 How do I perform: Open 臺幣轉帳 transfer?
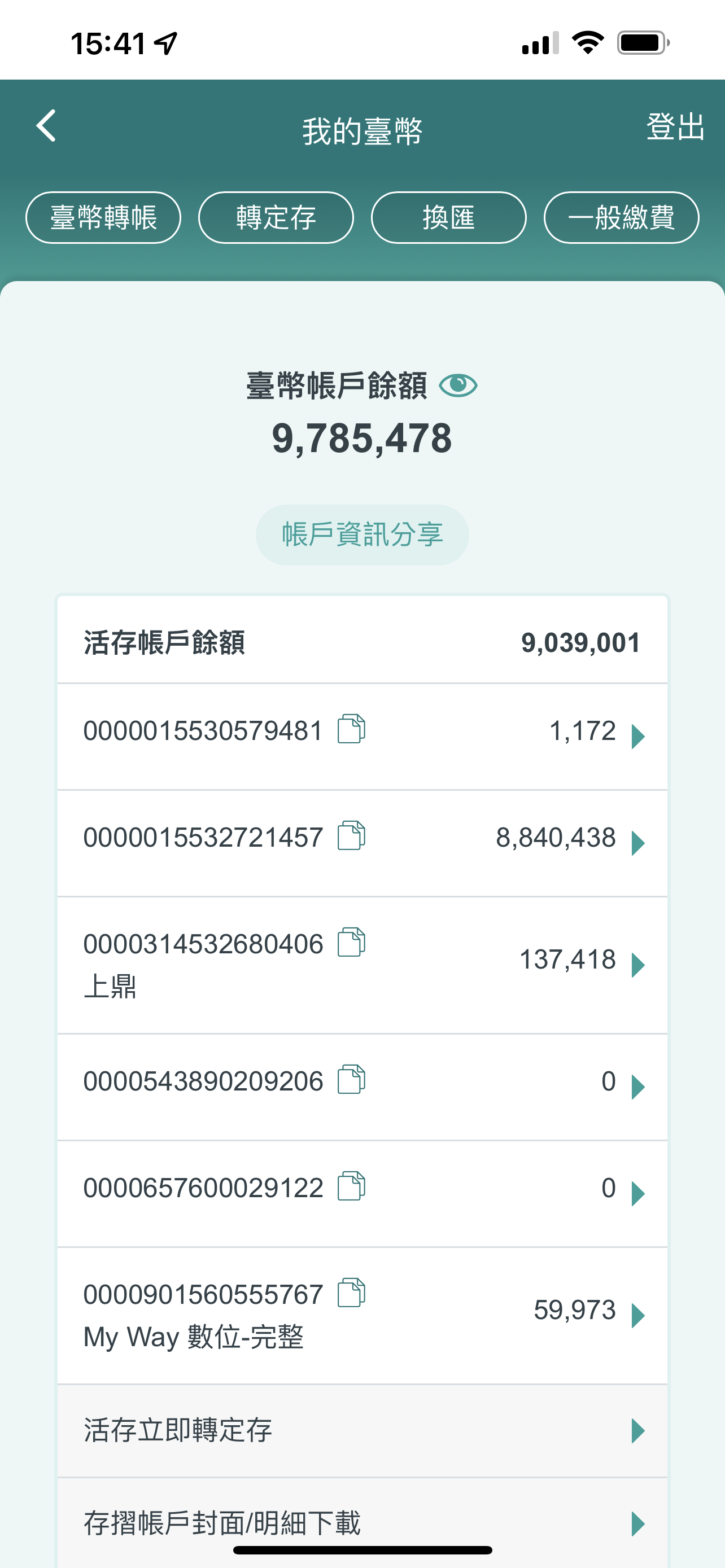pyautogui.click(x=103, y=217)
